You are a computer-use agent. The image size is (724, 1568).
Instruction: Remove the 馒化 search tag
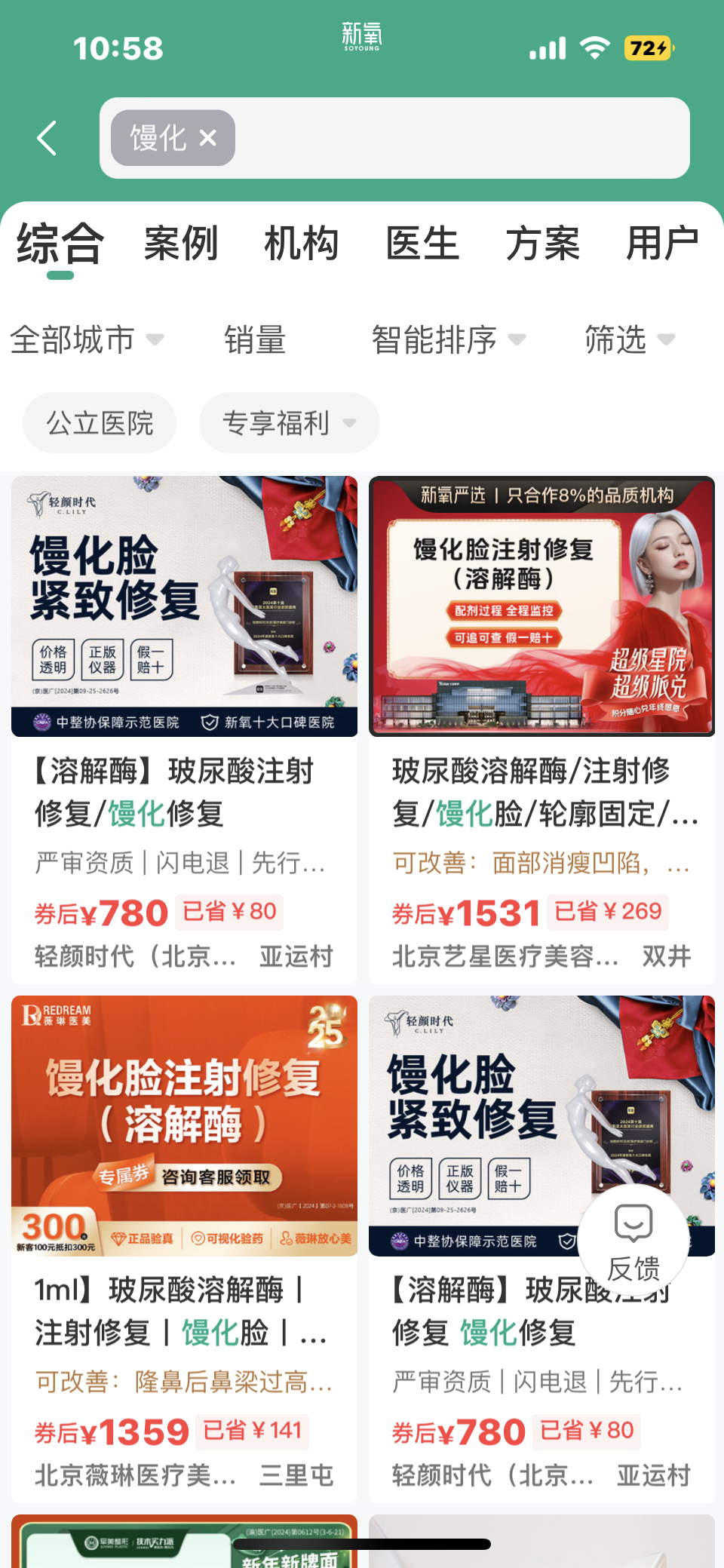208,138
